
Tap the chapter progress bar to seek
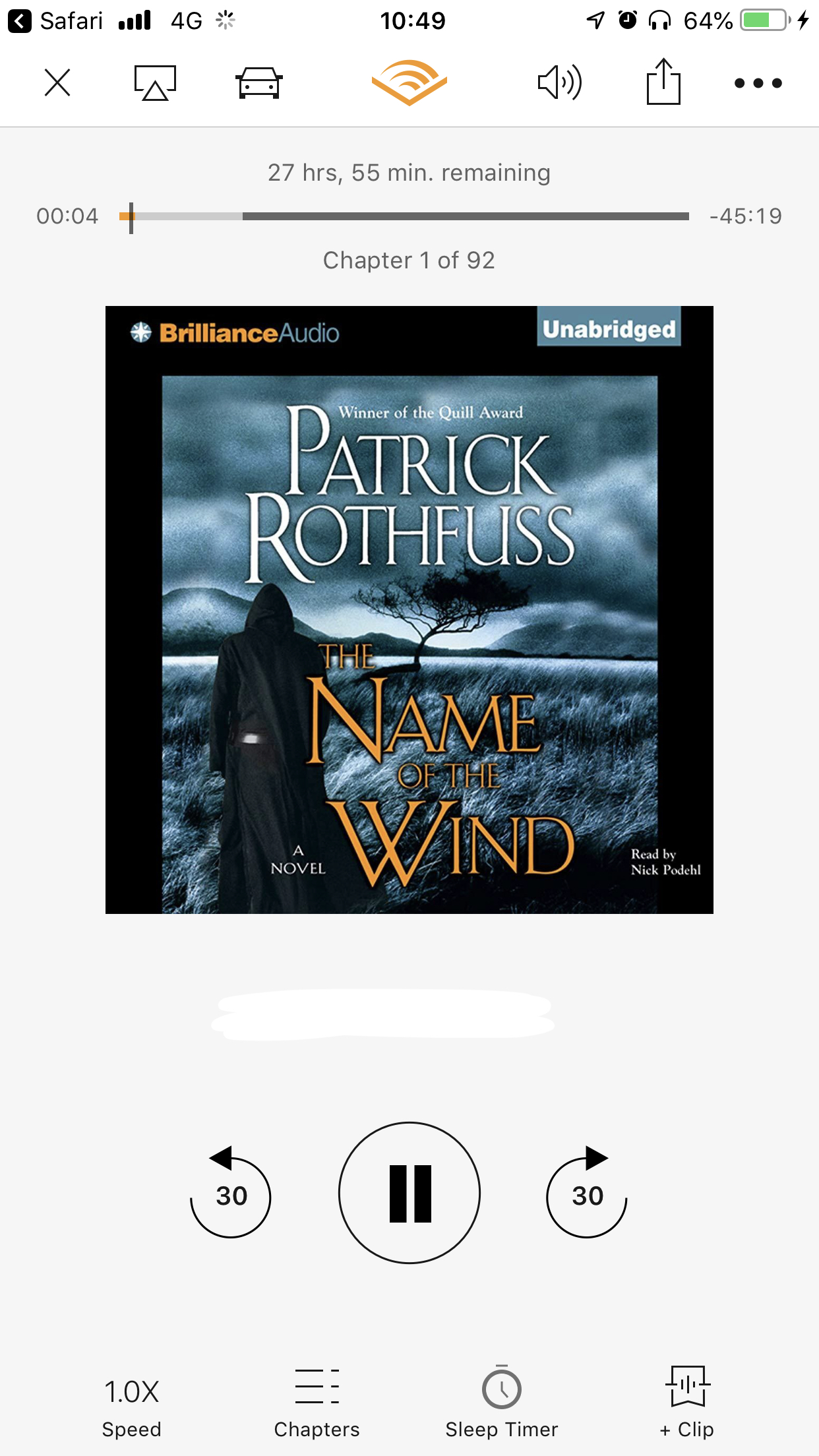409,216
